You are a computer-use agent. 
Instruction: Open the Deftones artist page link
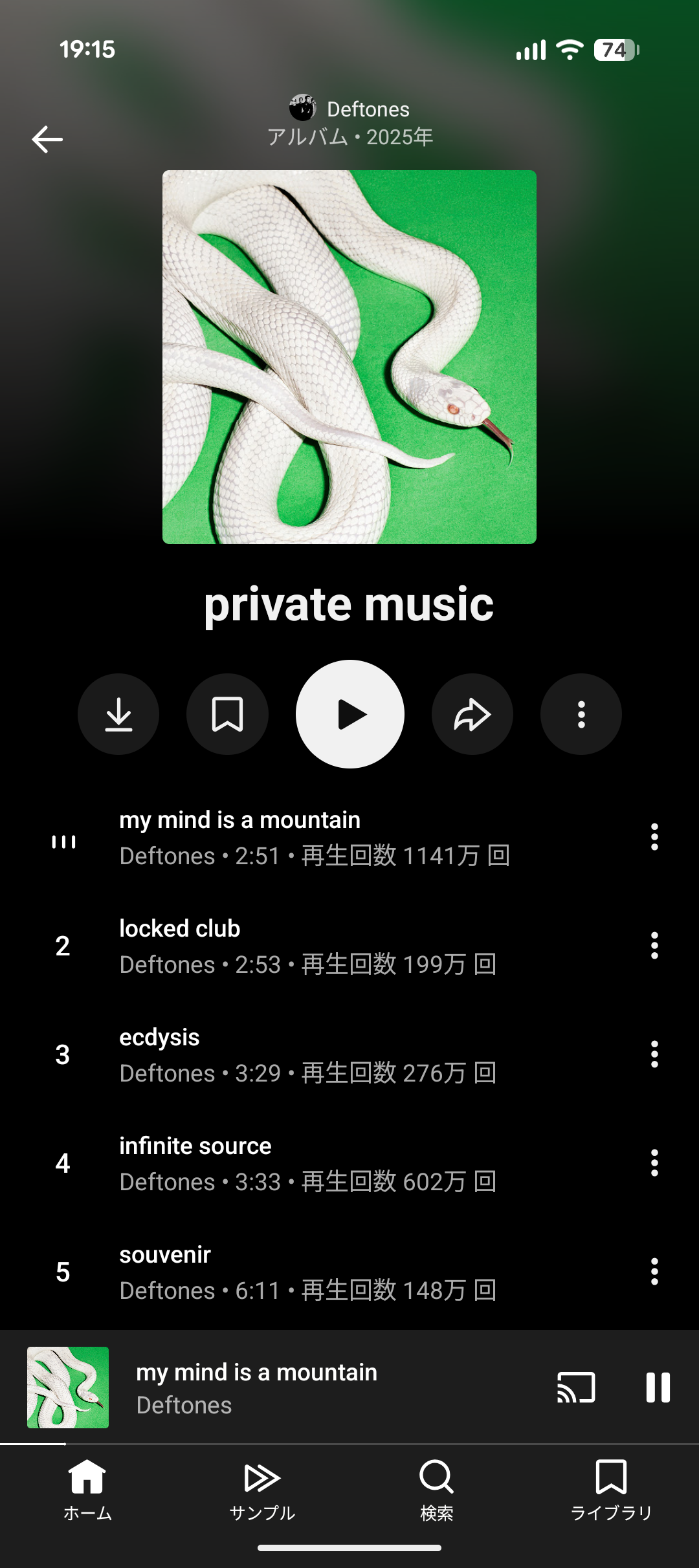coord(350,109)
